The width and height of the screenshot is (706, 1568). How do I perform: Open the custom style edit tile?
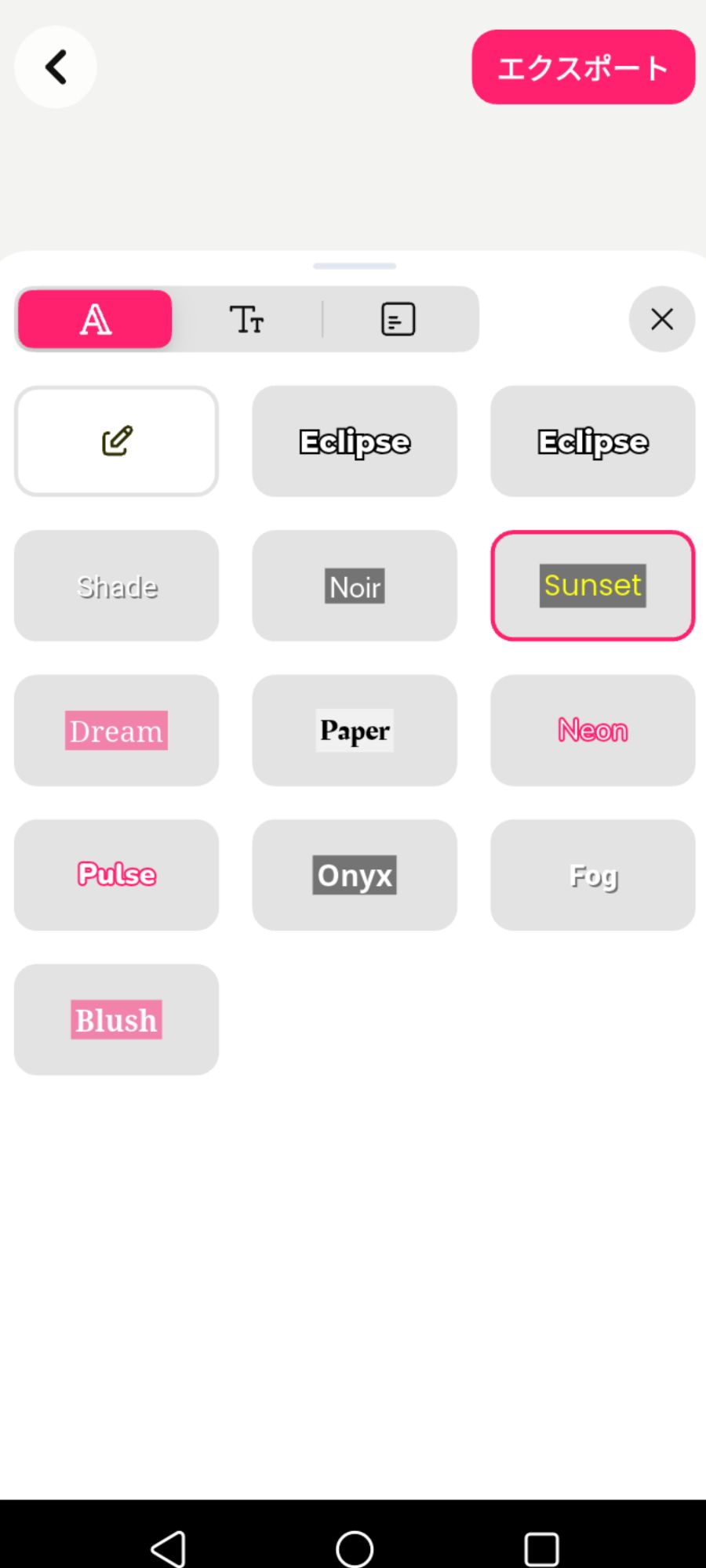(116, 441)
